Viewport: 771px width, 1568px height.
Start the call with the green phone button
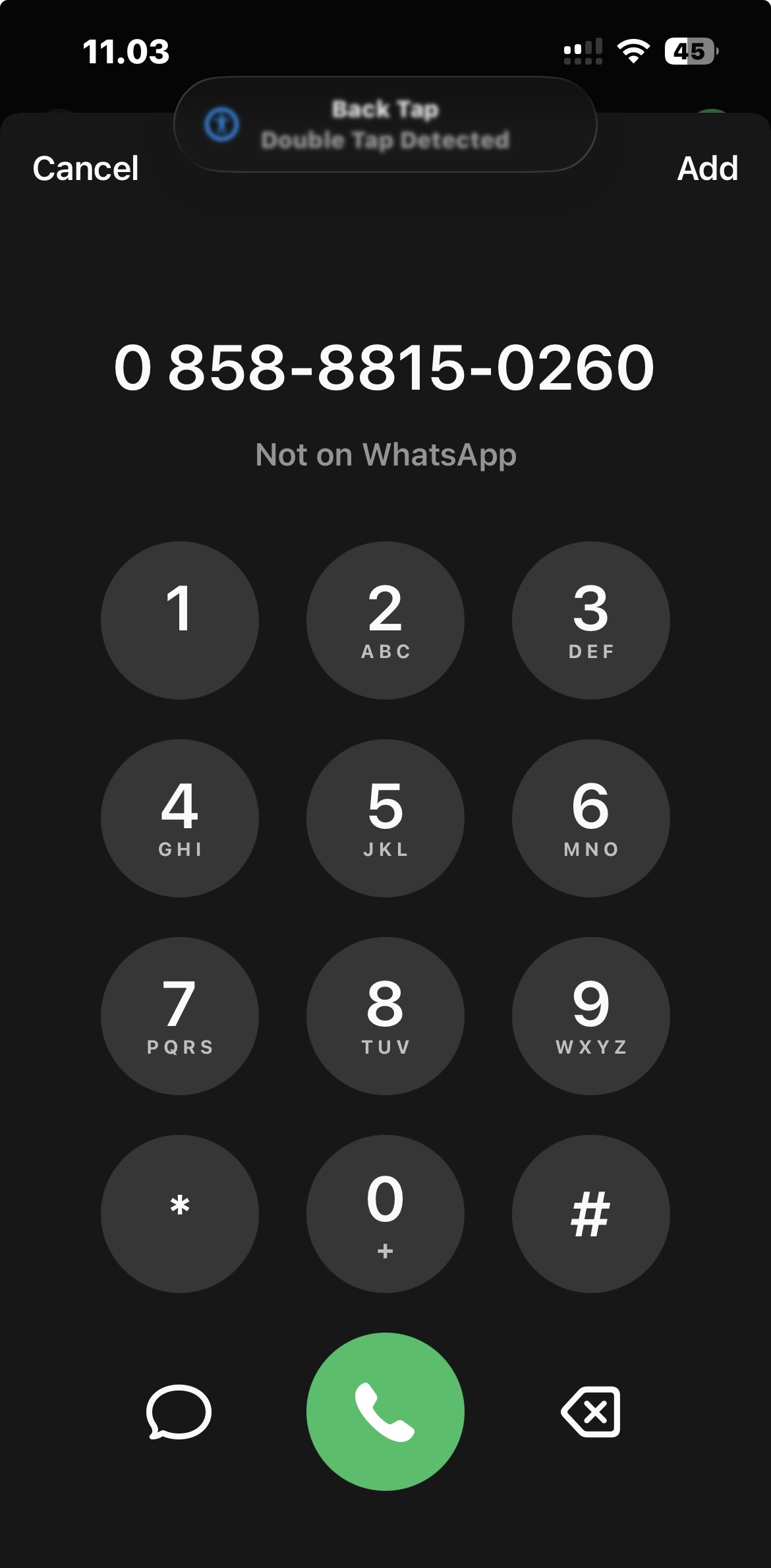pyautogui.click(x=385, y=1412)
